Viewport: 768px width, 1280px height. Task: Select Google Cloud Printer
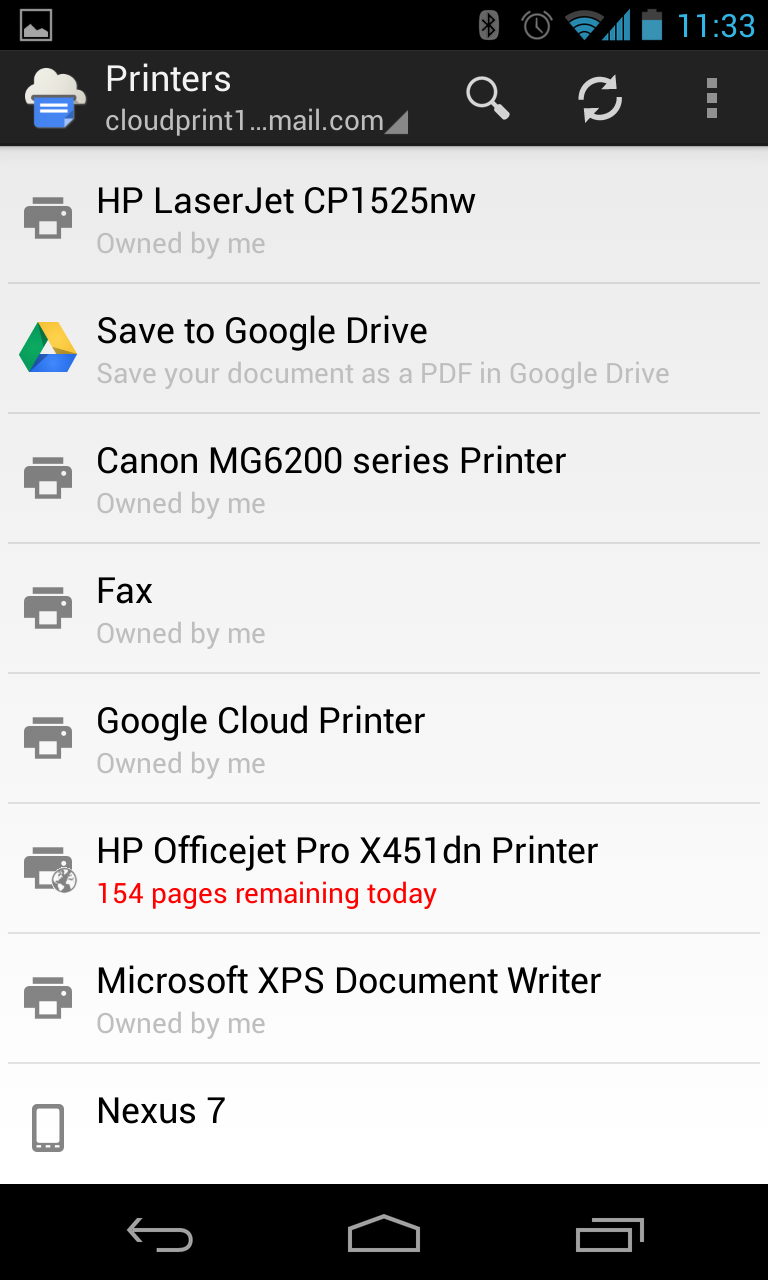point(384,738)
